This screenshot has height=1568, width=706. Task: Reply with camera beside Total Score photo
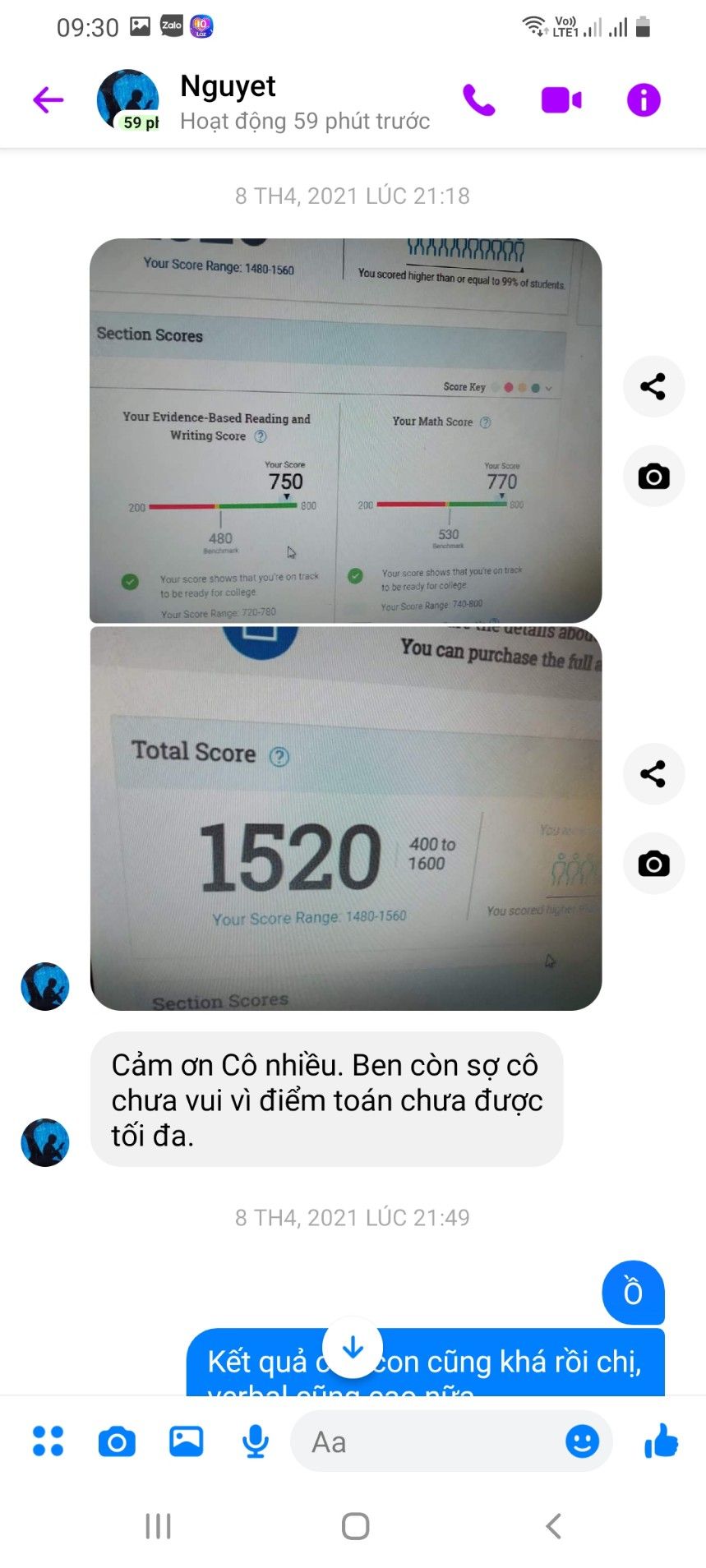pyautogui.click(x=653, y=864)
